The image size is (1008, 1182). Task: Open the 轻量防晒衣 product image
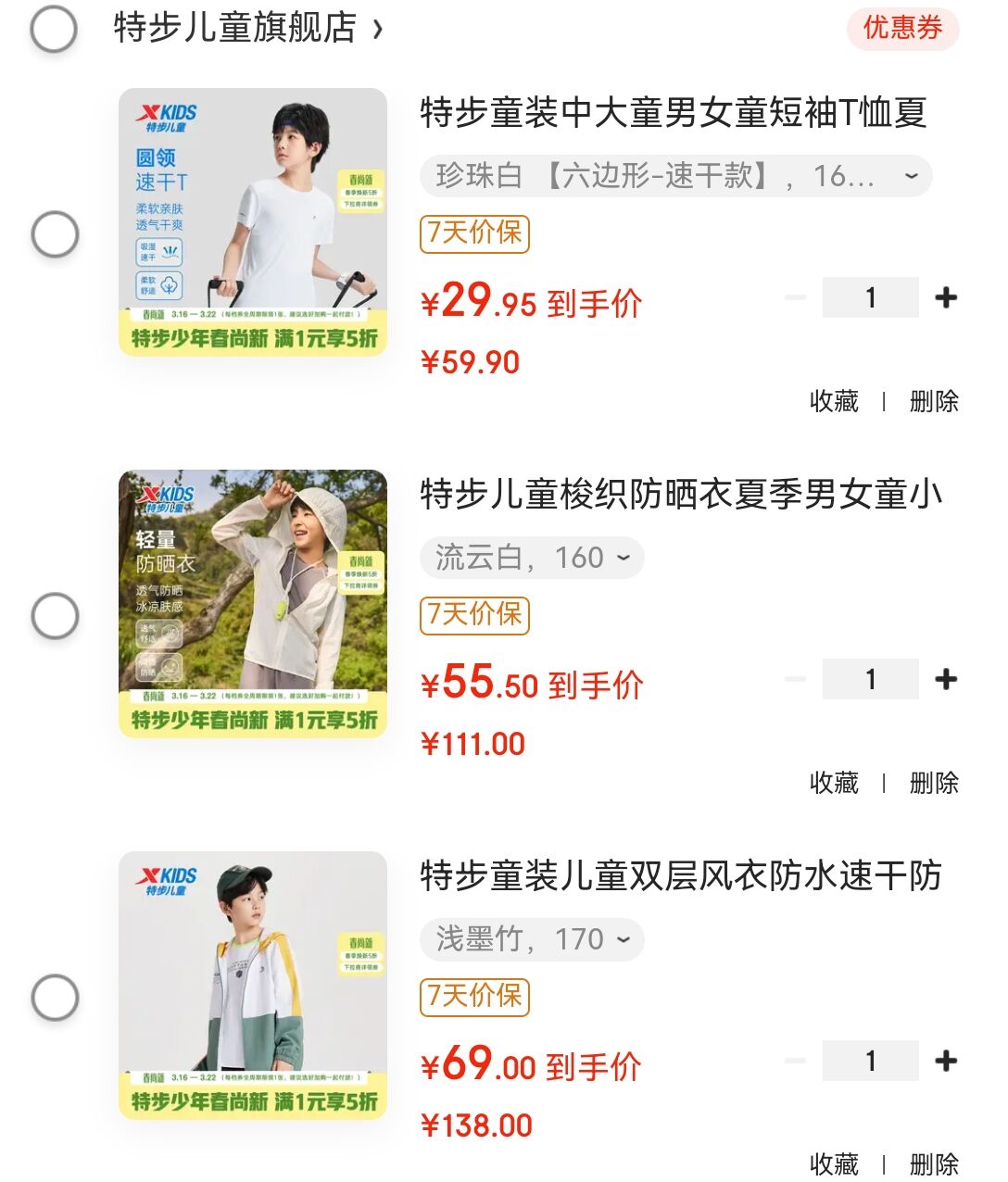tap(253, 604)
